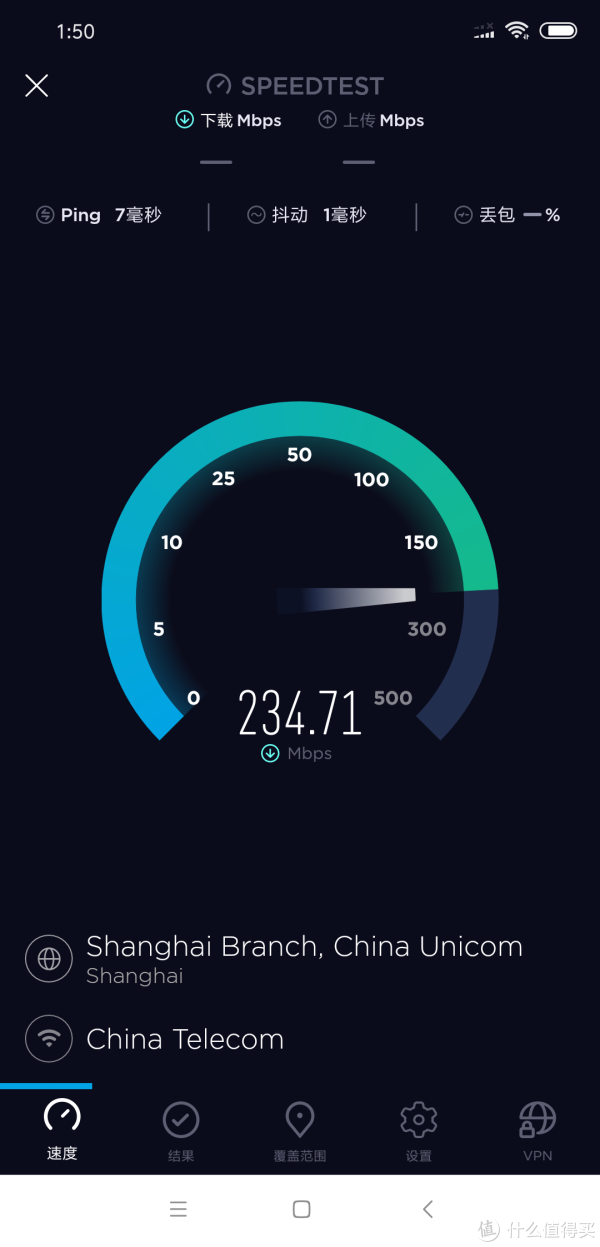The image size is (600, 1247).
Task: Switch to the 结果 results tab
Action: click(181, 1132)
